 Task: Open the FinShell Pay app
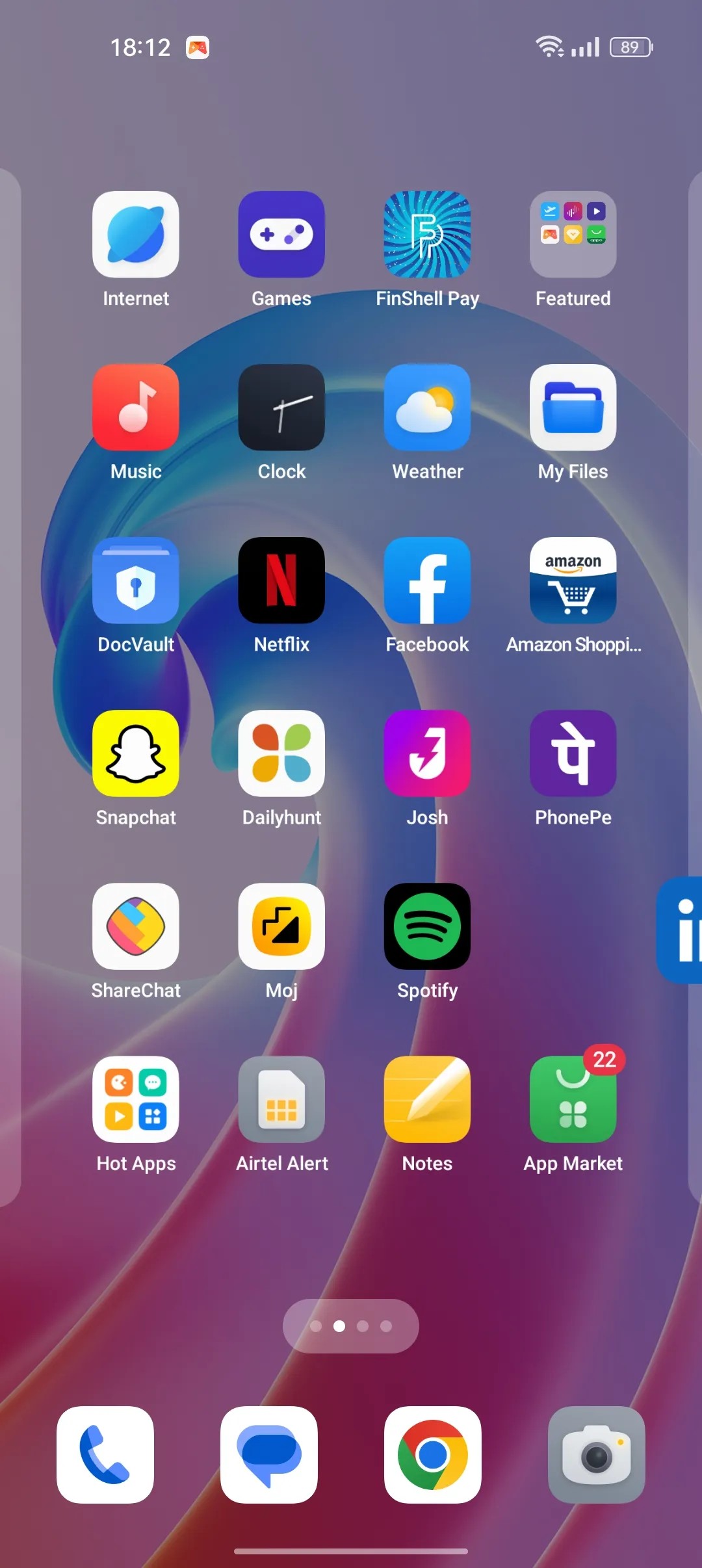coord(427,235)
